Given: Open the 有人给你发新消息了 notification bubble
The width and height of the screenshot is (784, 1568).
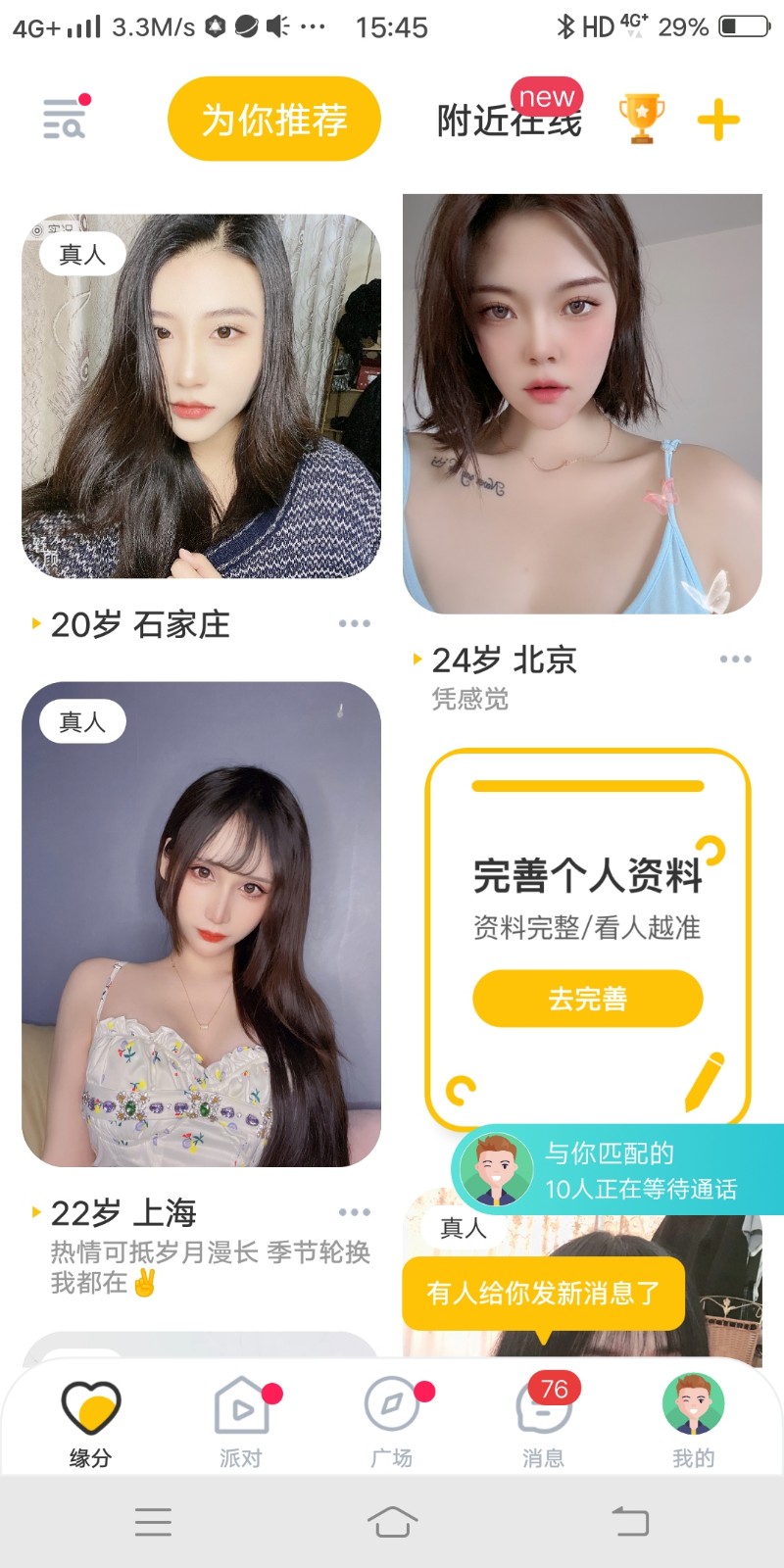Looking at the screenshot, I should 543,1294.
